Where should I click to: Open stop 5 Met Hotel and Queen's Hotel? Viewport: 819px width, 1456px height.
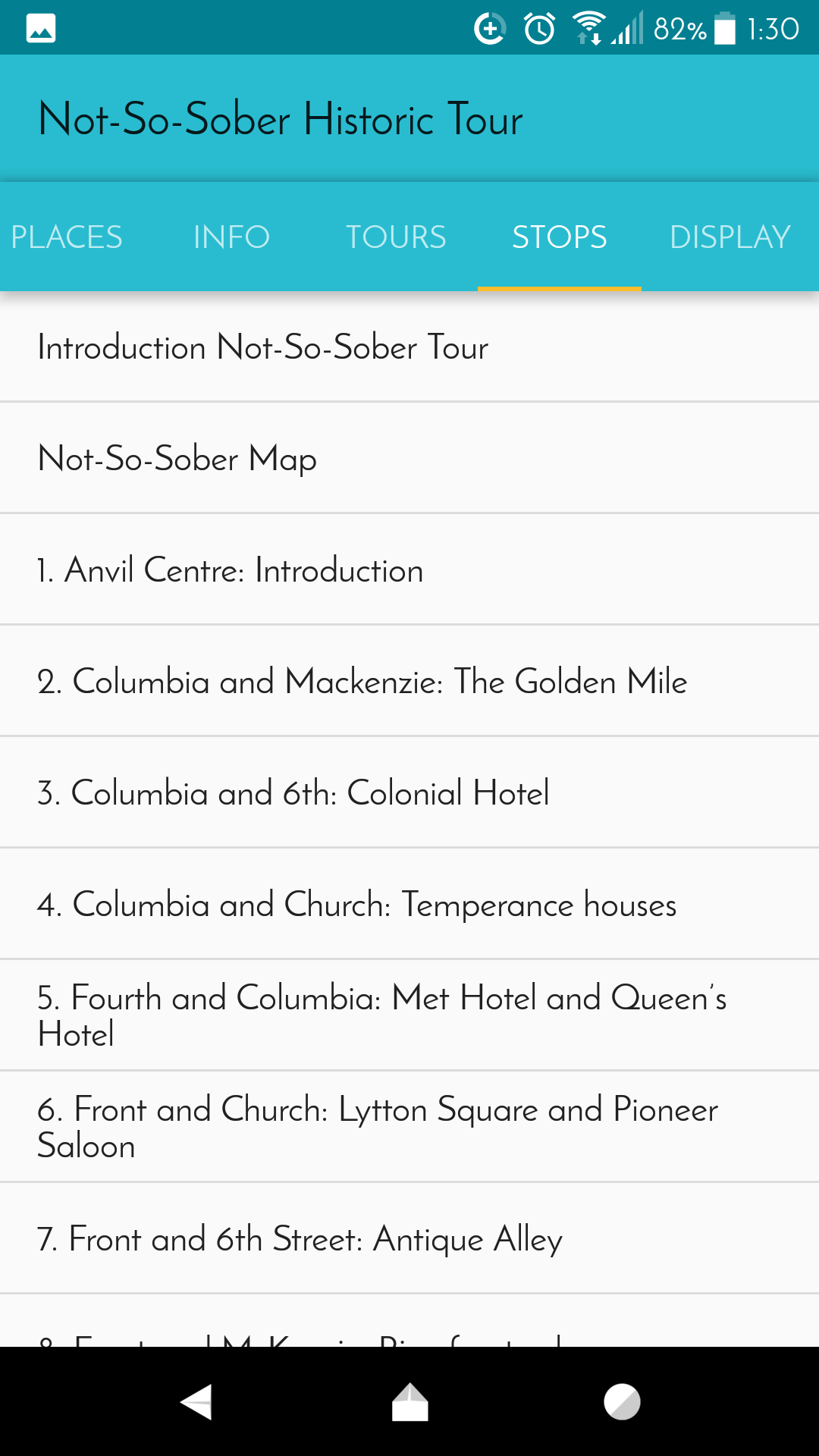tap(409, 1016)
